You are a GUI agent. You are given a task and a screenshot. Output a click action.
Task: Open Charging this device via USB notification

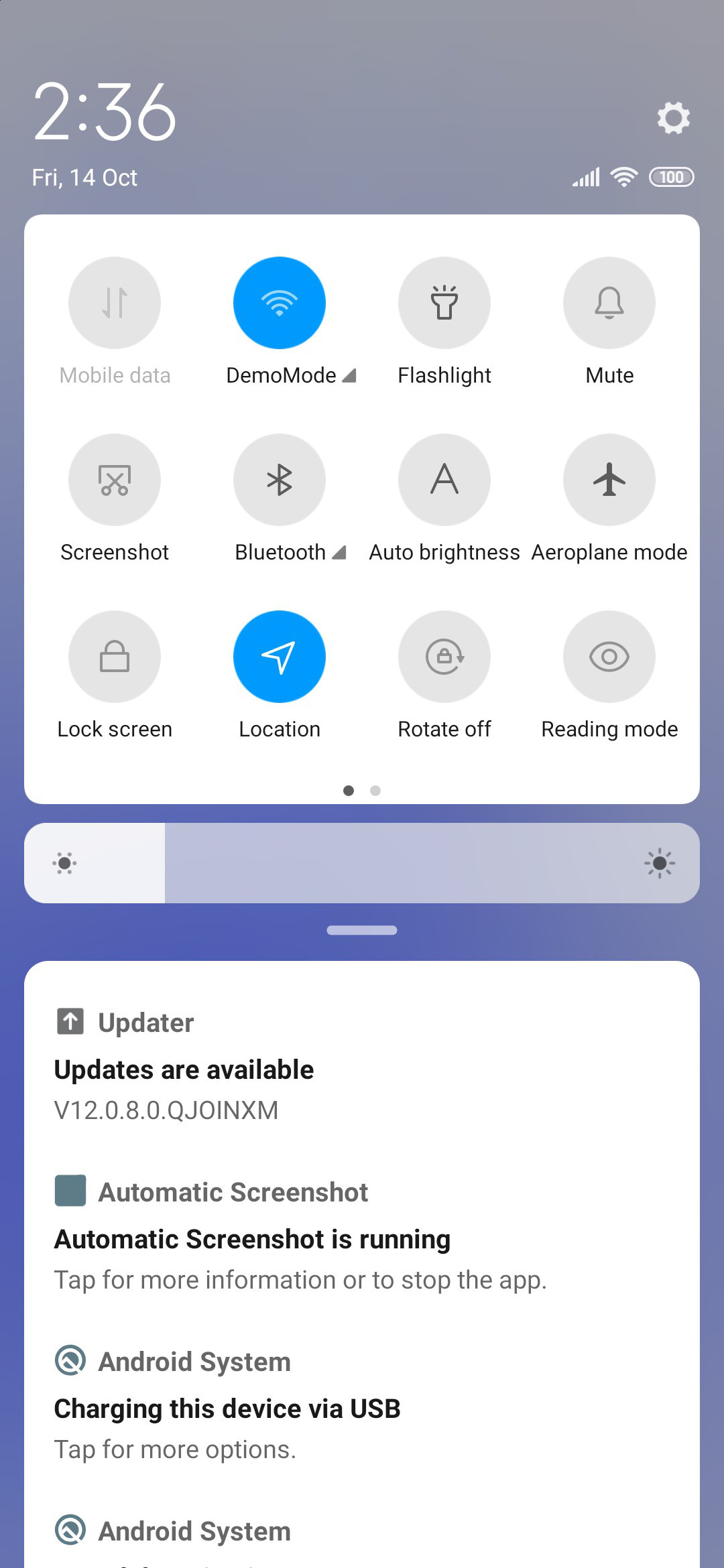pos(362,1404)
